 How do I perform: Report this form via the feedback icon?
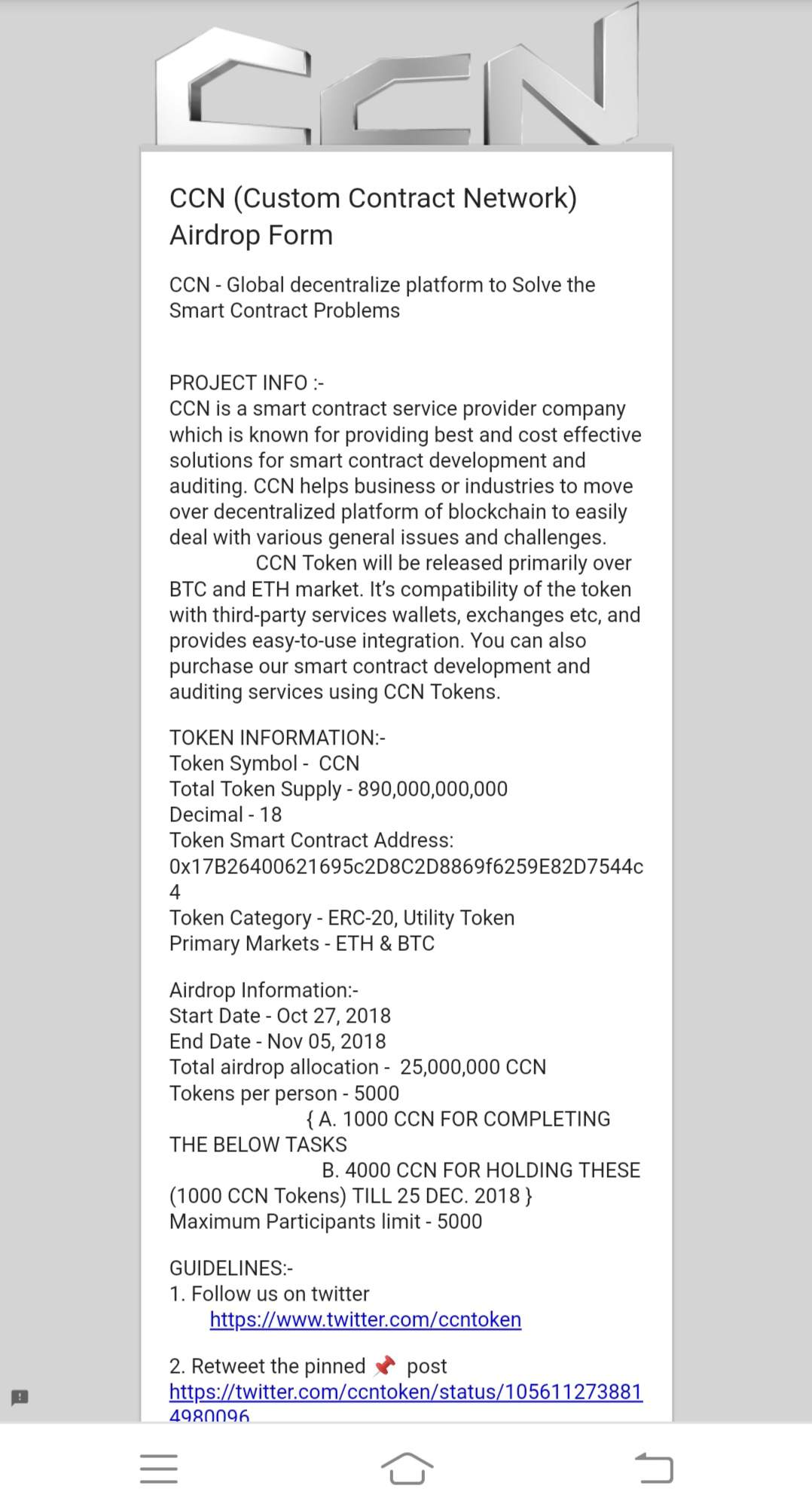tap(20, 1398)
